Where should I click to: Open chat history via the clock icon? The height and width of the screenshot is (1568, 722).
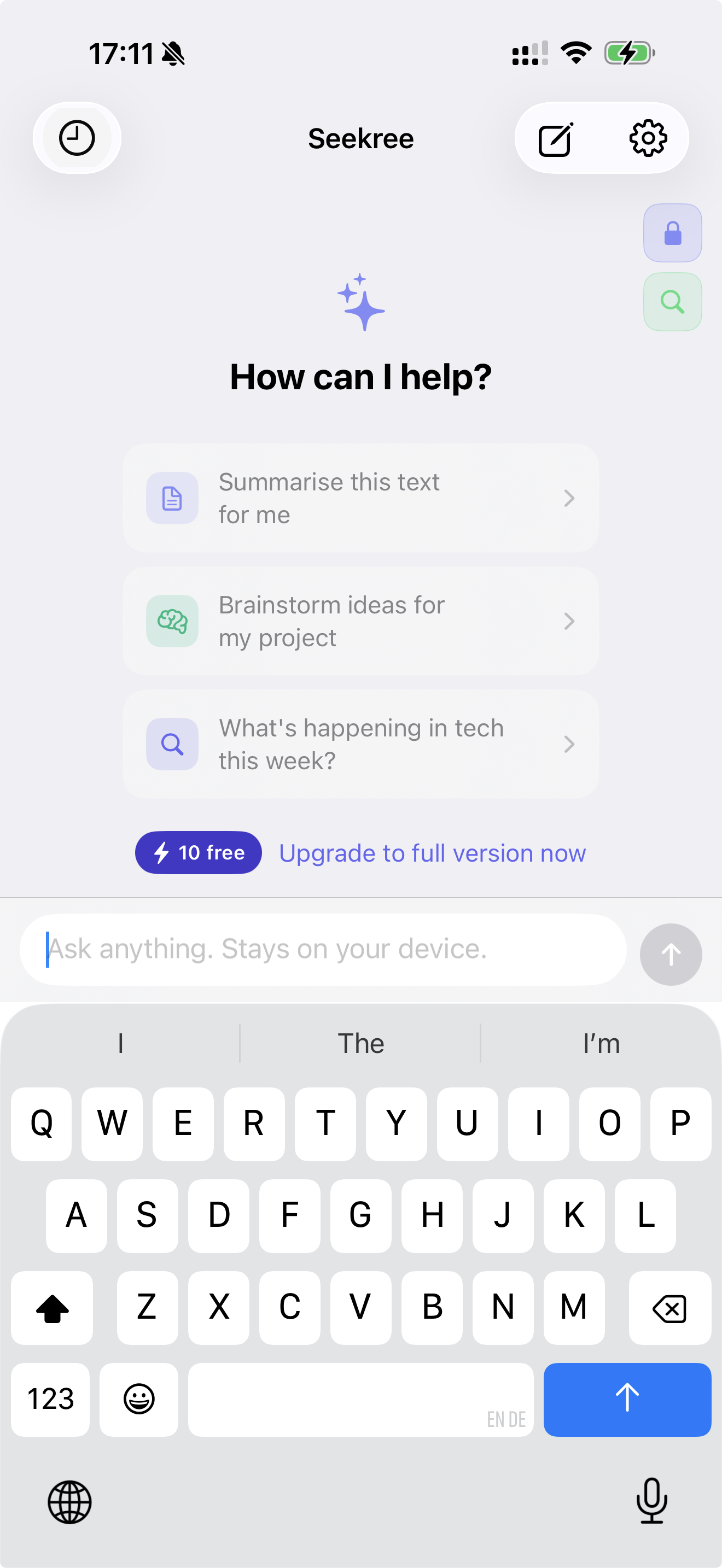pyautogui.click(x=77, y=138)
